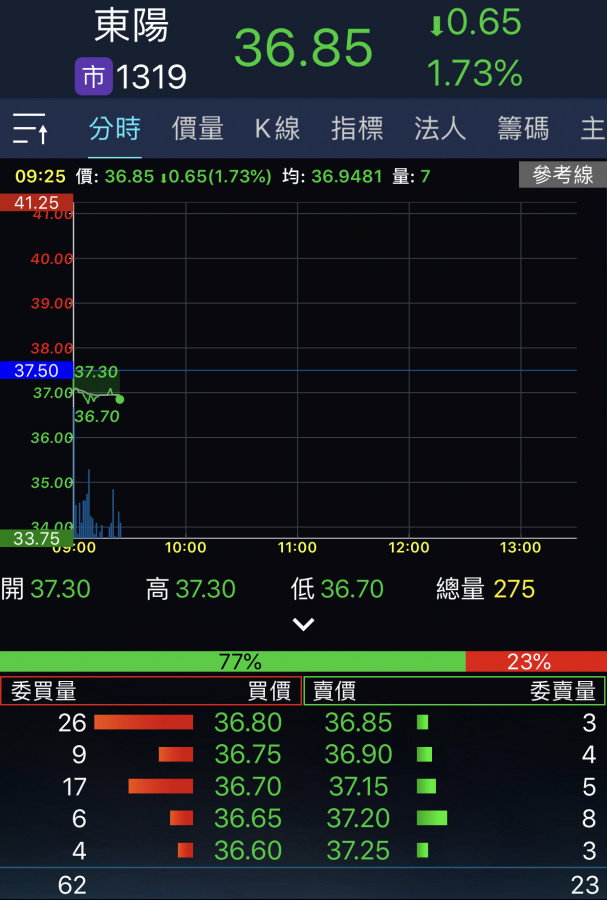Select the 分時 tab

click(115, 128)
